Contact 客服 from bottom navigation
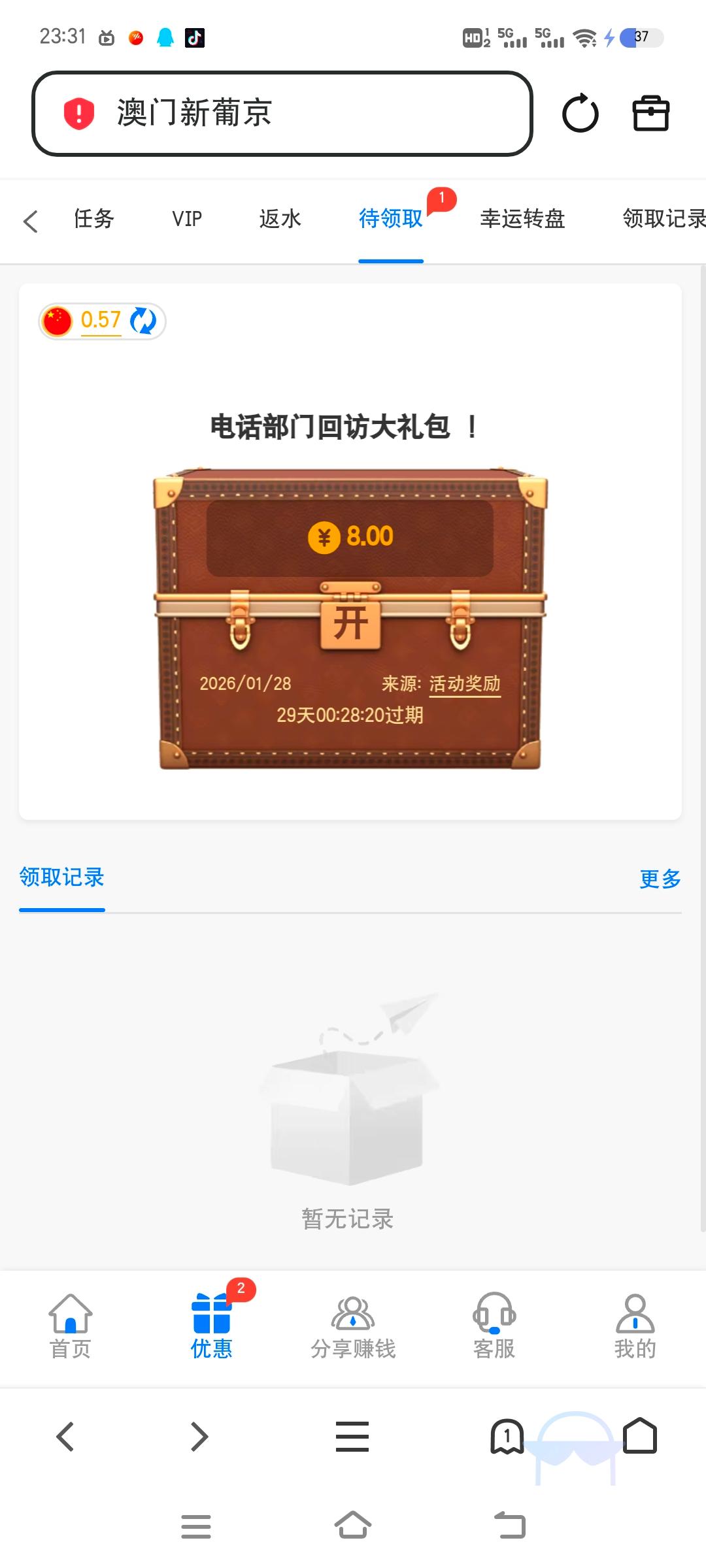 coord(494,1326)
